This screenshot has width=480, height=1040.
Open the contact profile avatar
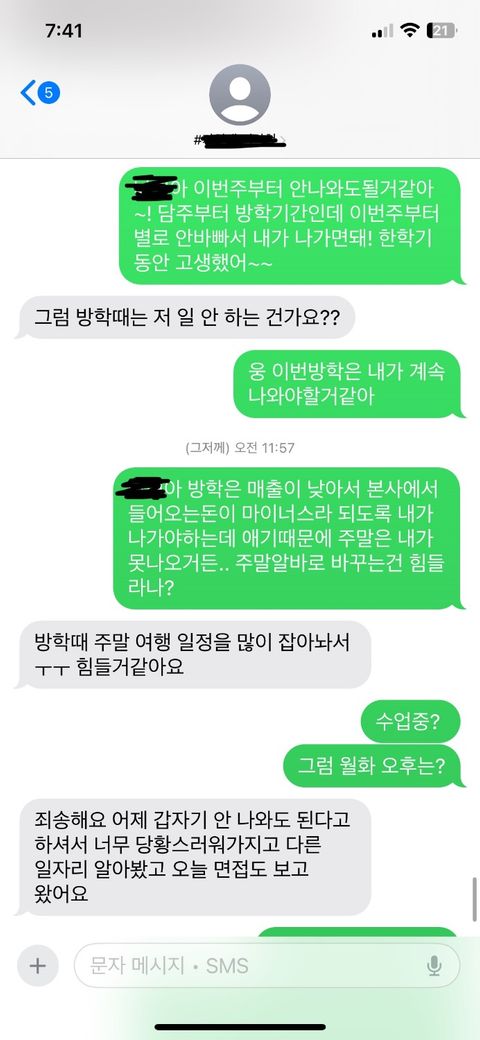[239, 95]
